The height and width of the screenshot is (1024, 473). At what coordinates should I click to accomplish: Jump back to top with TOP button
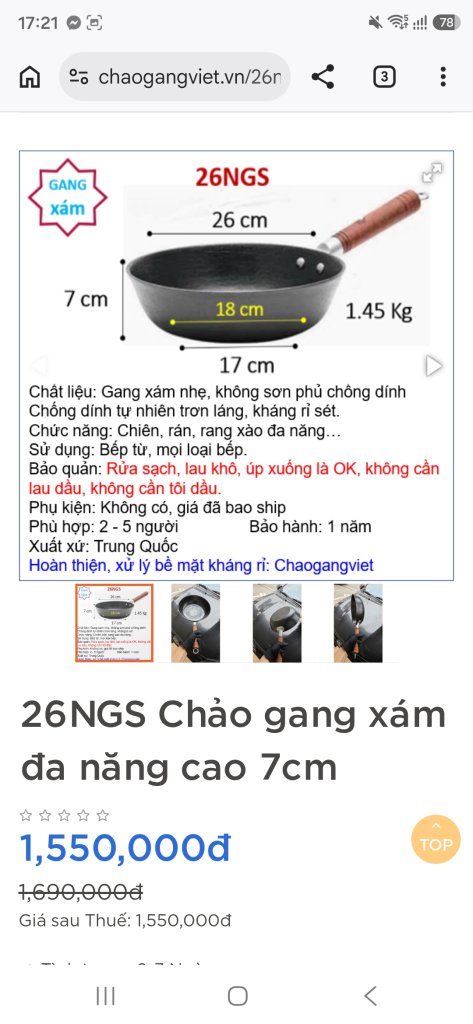436,839
